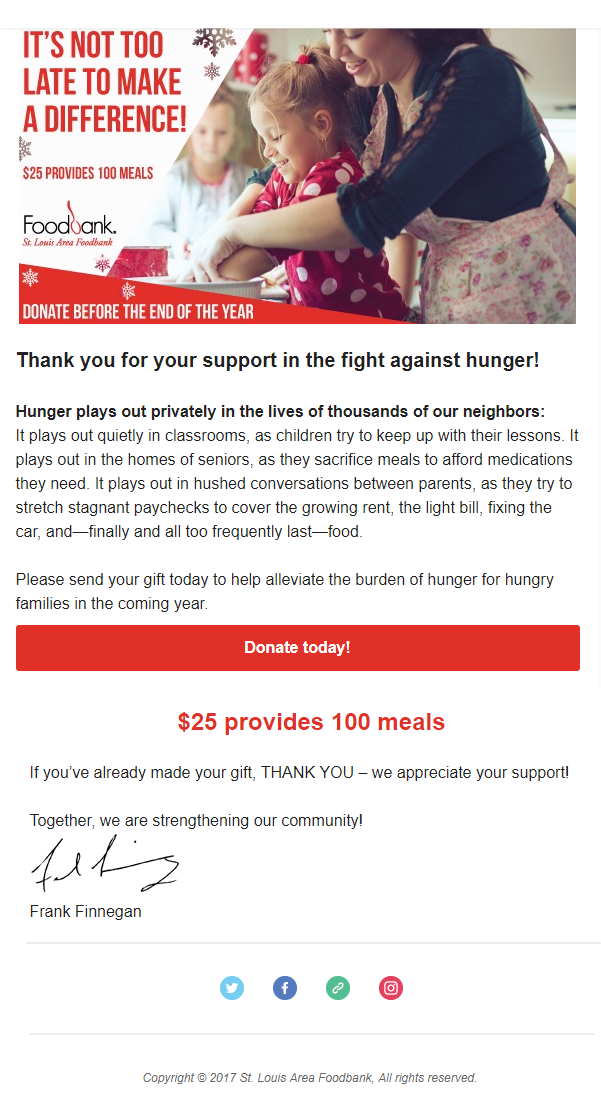601x1102 pixels.
Task: Open the website link icon
Action: [x=338, y=988]
